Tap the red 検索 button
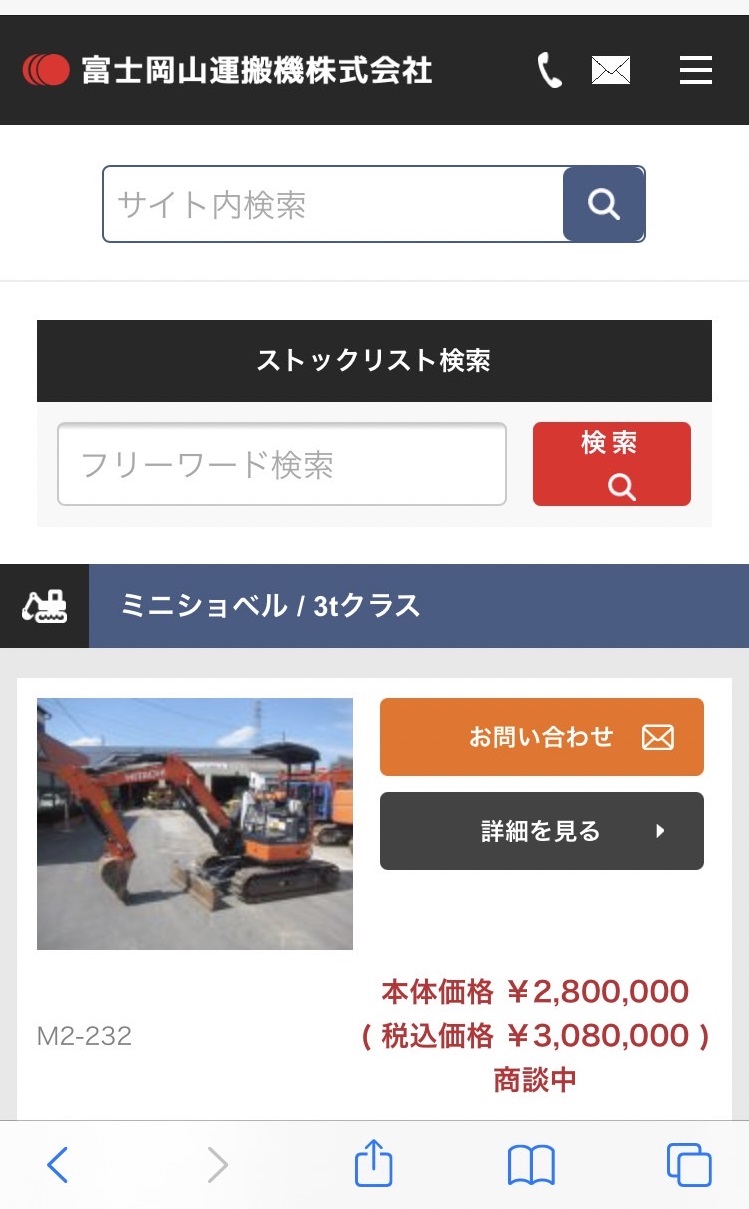The width and height of the screenshot is (749, 1209). tap(611, 464)
